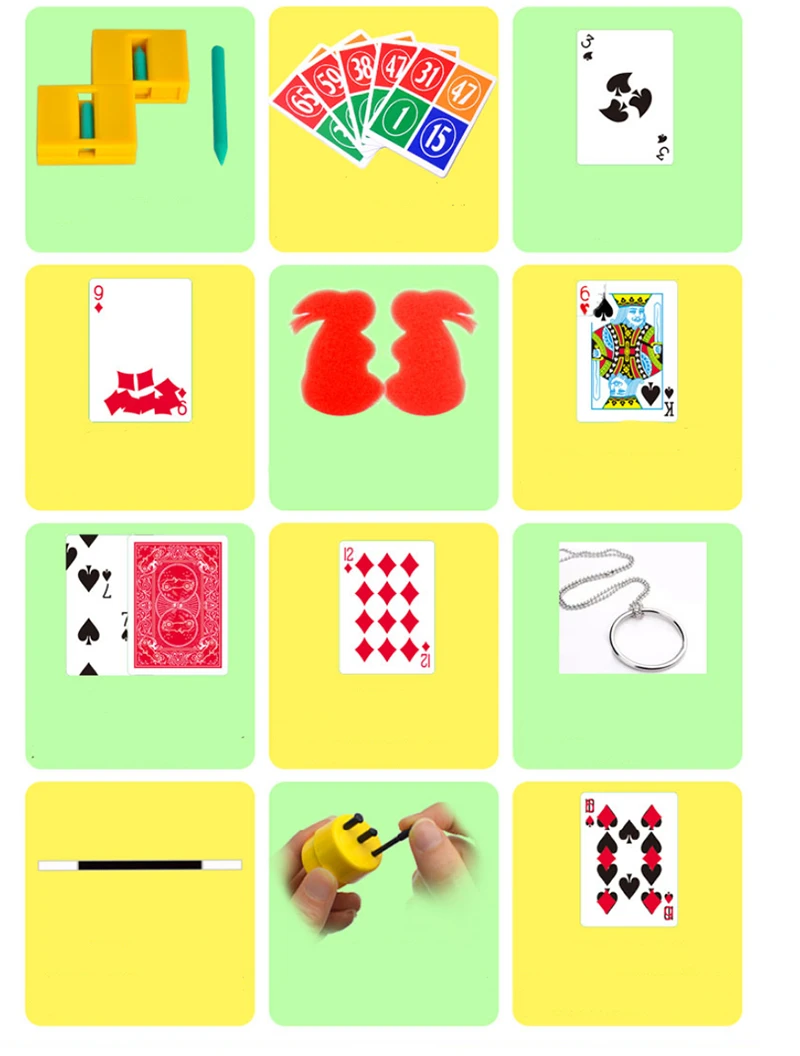800x1056 pixels.
Task: Open the red and black spades card tile
Action: coord(626,903)
